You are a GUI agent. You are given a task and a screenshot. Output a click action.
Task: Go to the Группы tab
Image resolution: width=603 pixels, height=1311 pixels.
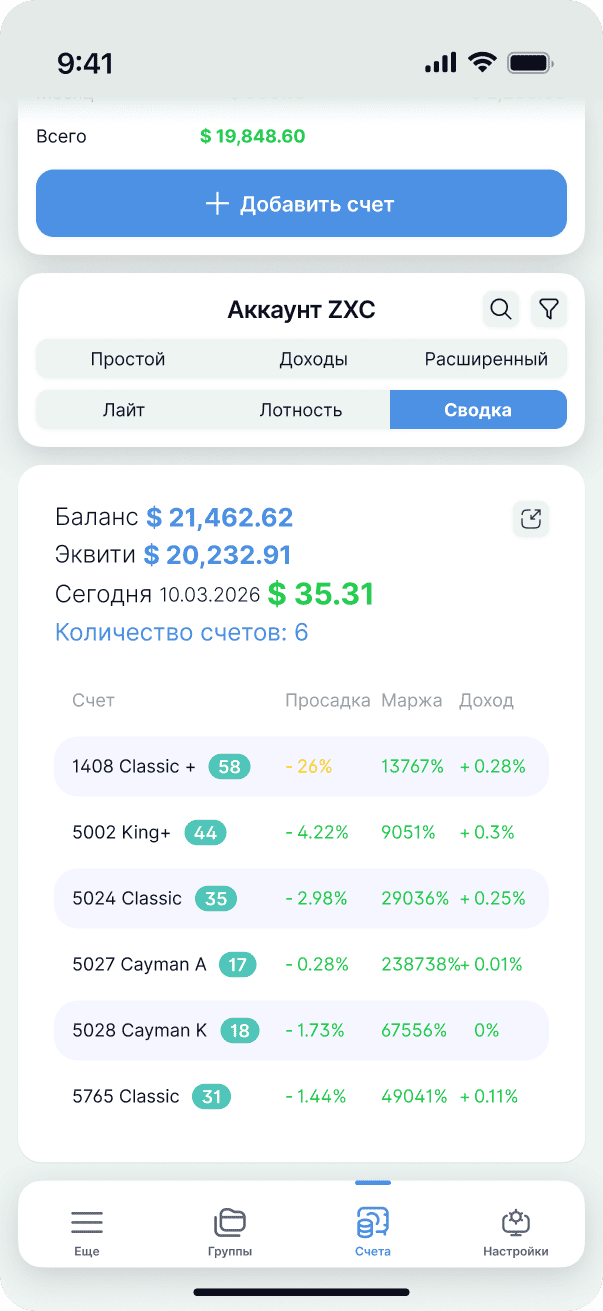pyautogui.click(x=230, y=1232)
